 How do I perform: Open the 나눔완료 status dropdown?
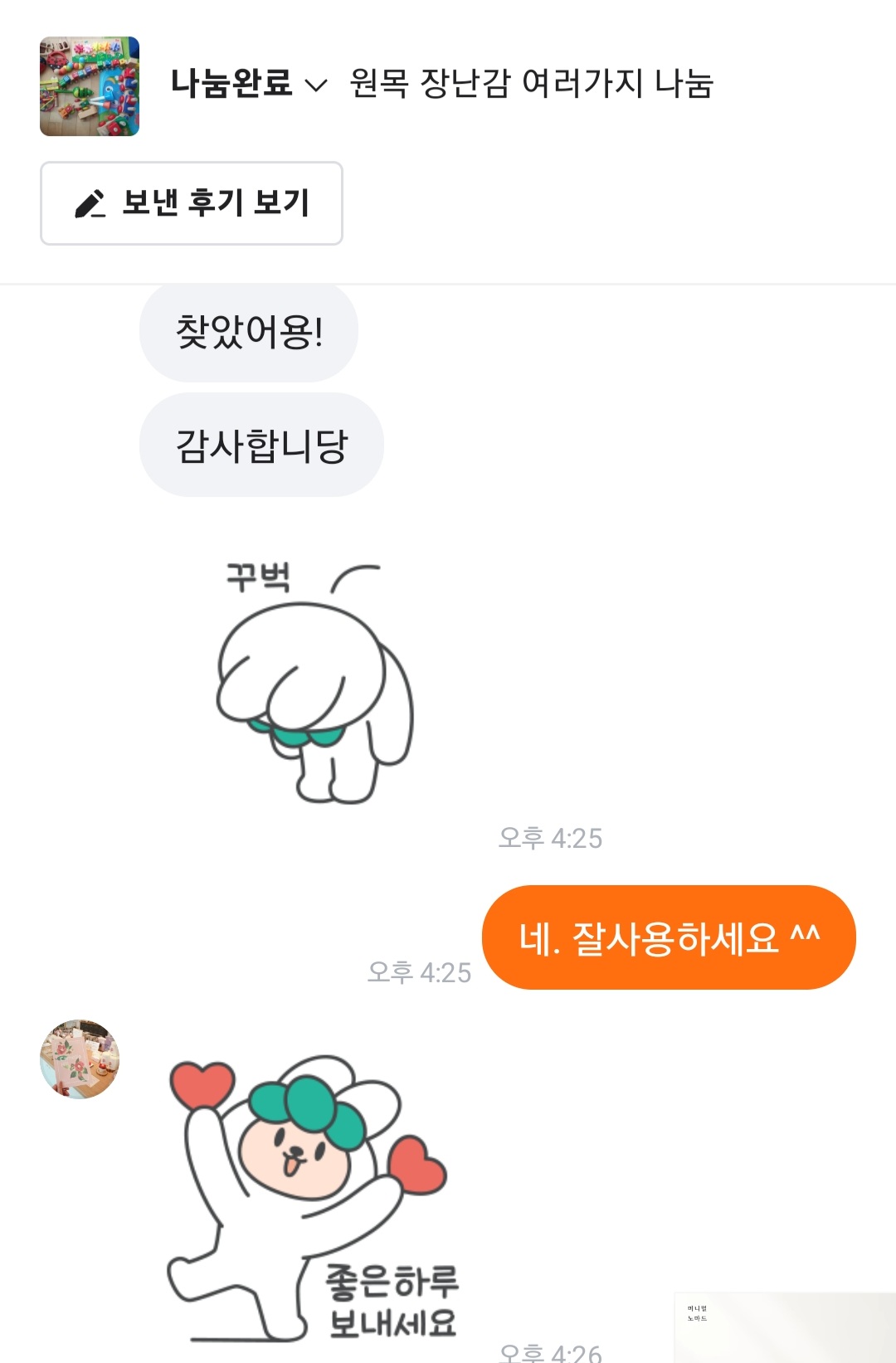point(249,84)
